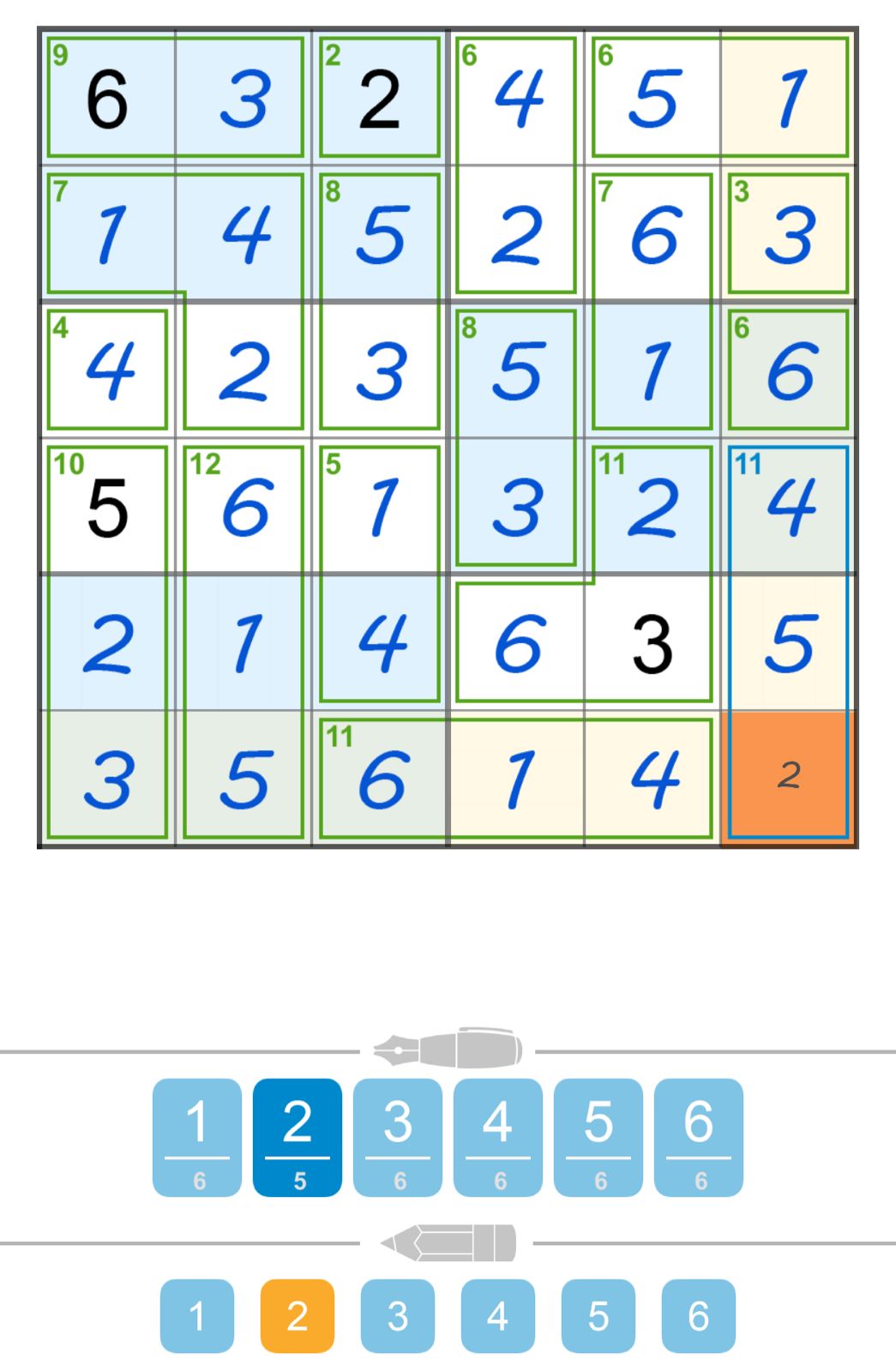Place pen digit 5 in the cell
The width and height of the screenshot is (896, 1372).
point(598,1137)
